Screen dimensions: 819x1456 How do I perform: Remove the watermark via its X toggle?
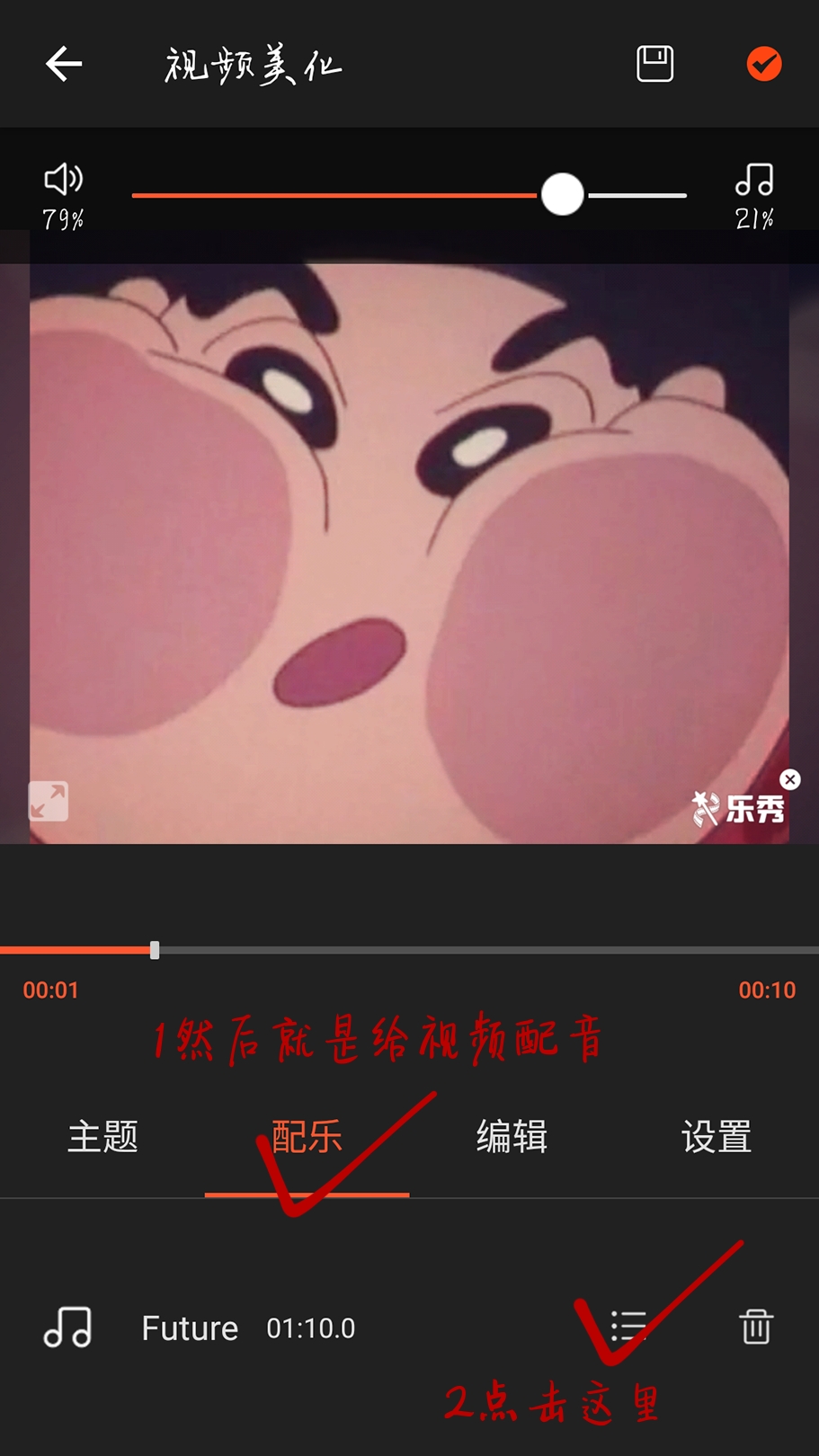click(789, 779)
